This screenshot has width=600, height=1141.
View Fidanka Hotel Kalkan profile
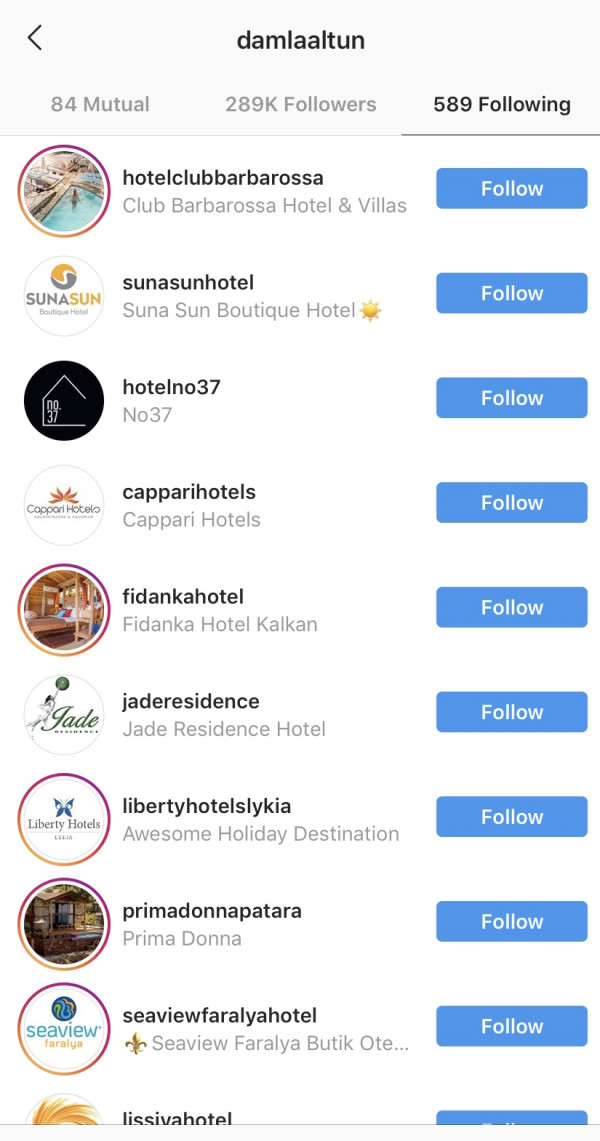pyautogui.click(x=219, y=624)
